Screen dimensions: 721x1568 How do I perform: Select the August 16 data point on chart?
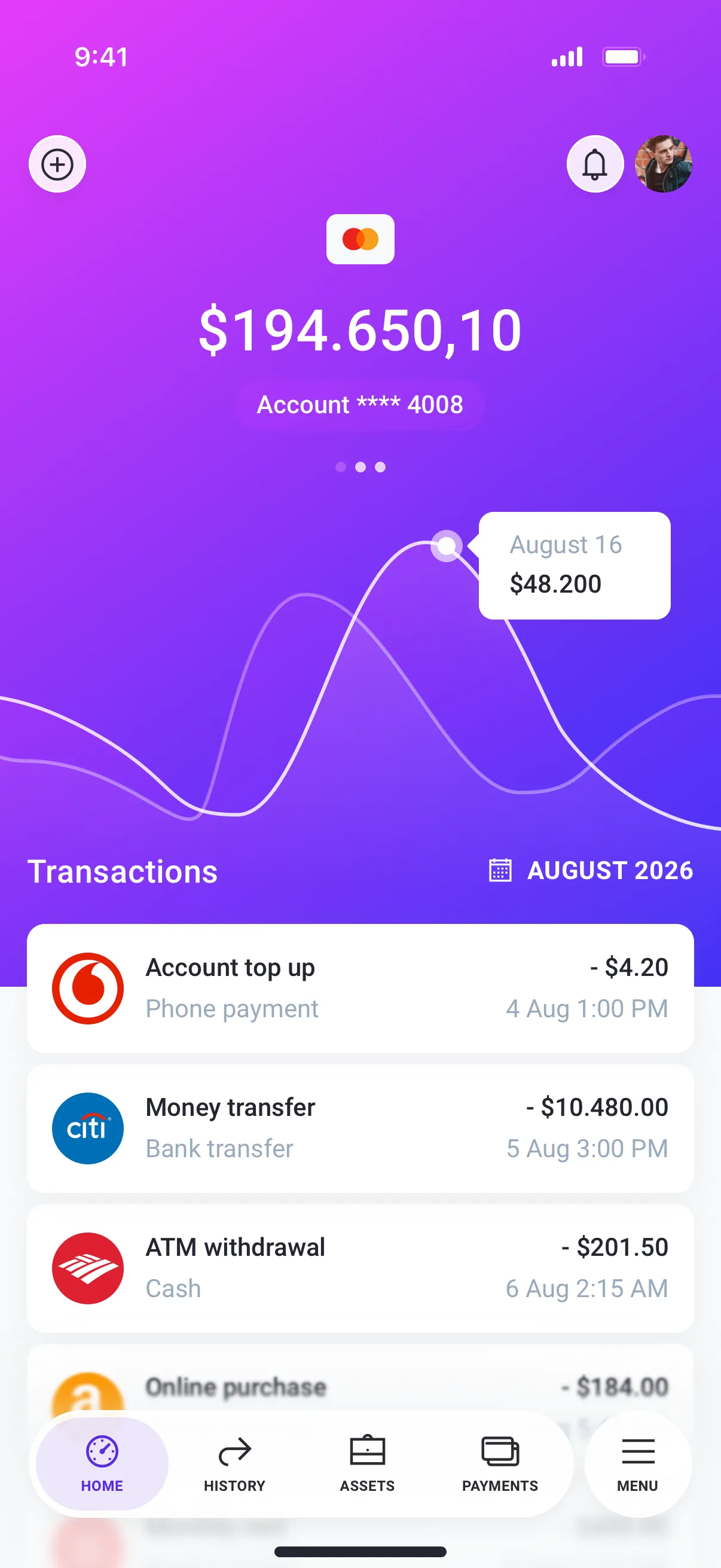pos(446,547)
